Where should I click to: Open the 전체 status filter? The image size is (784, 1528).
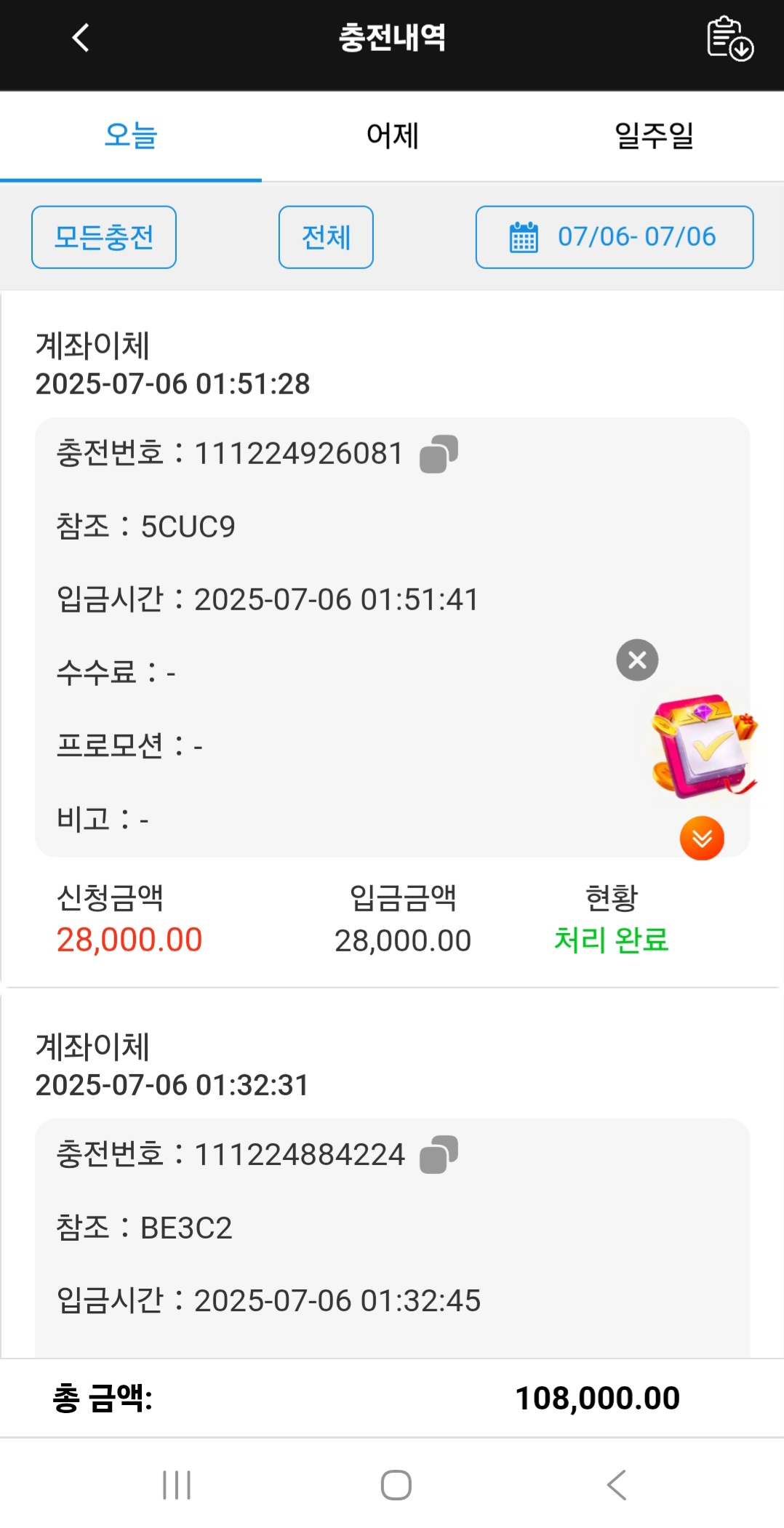(326, 237)
